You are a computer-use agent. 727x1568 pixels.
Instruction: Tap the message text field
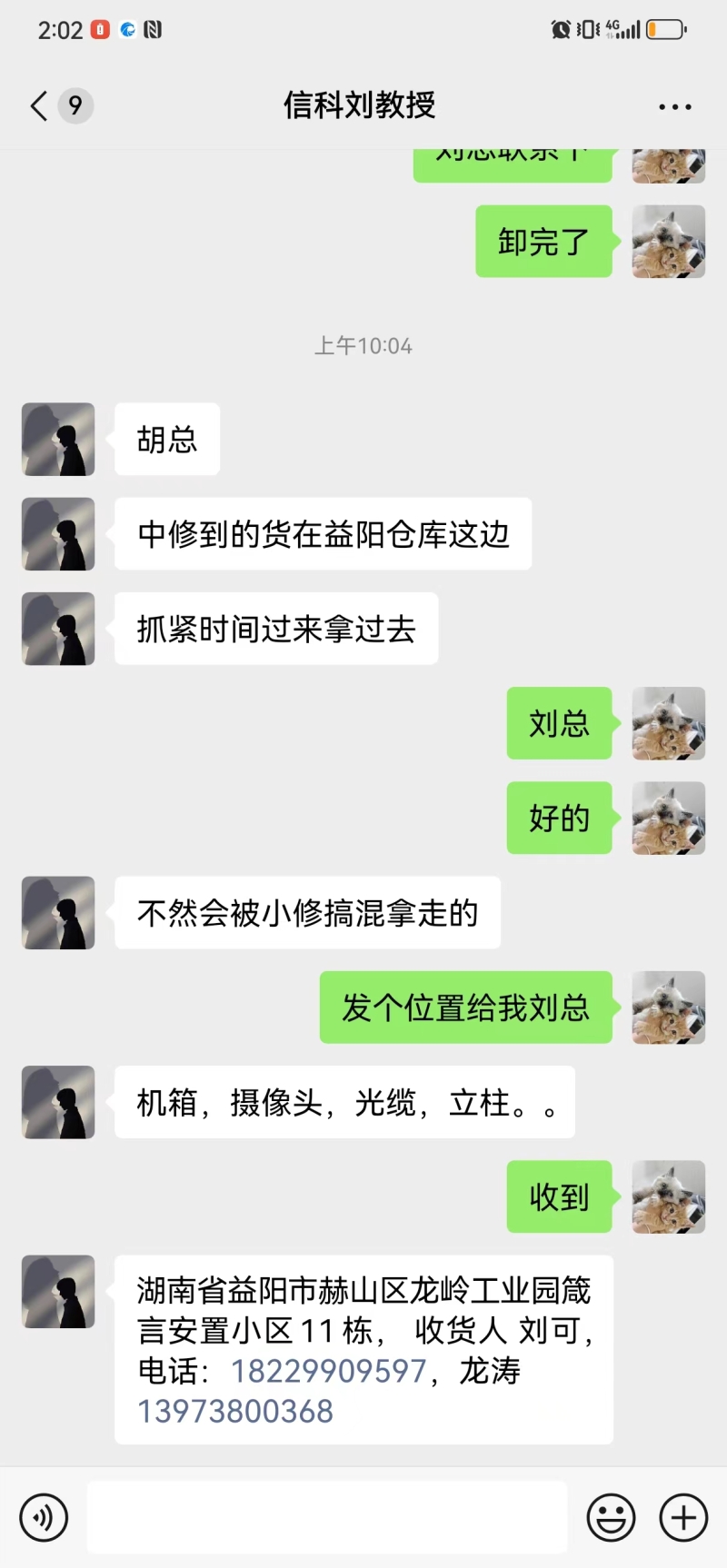click(327, 1517)
